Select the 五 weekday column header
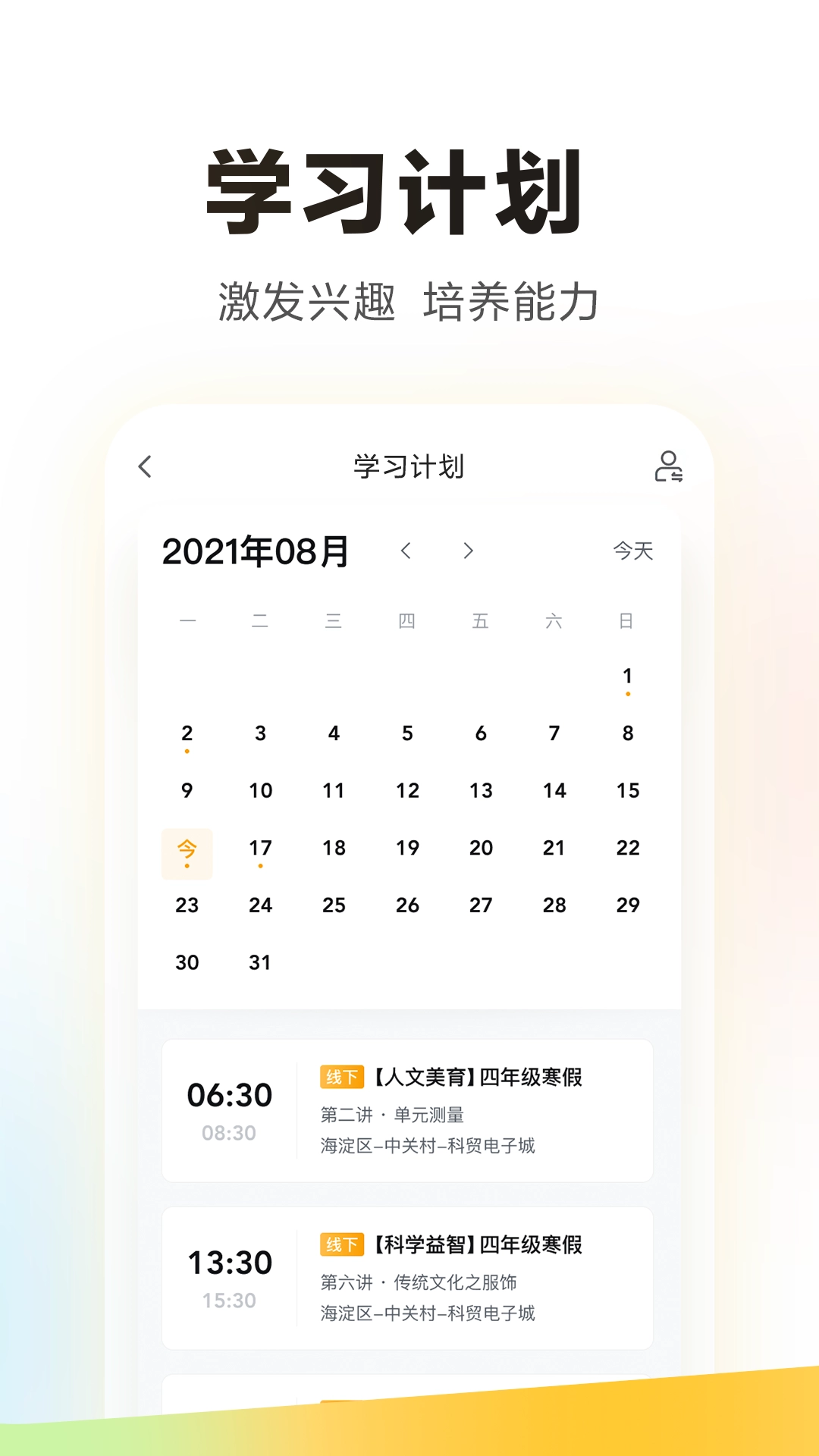The image size is (819, 1456). click(481, 620)
